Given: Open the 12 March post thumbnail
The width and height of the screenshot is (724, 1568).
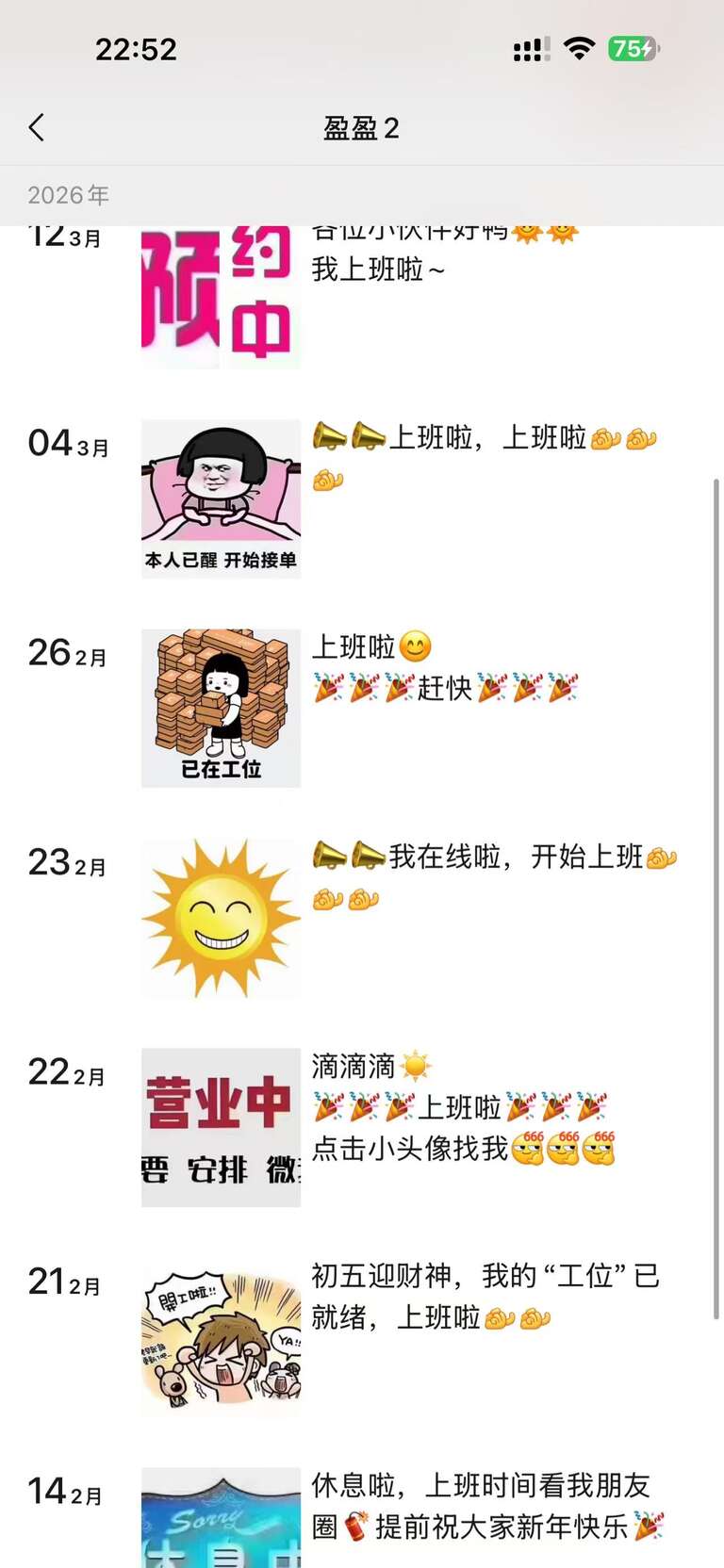Looking at the screenshot, I should coord(221,298).
